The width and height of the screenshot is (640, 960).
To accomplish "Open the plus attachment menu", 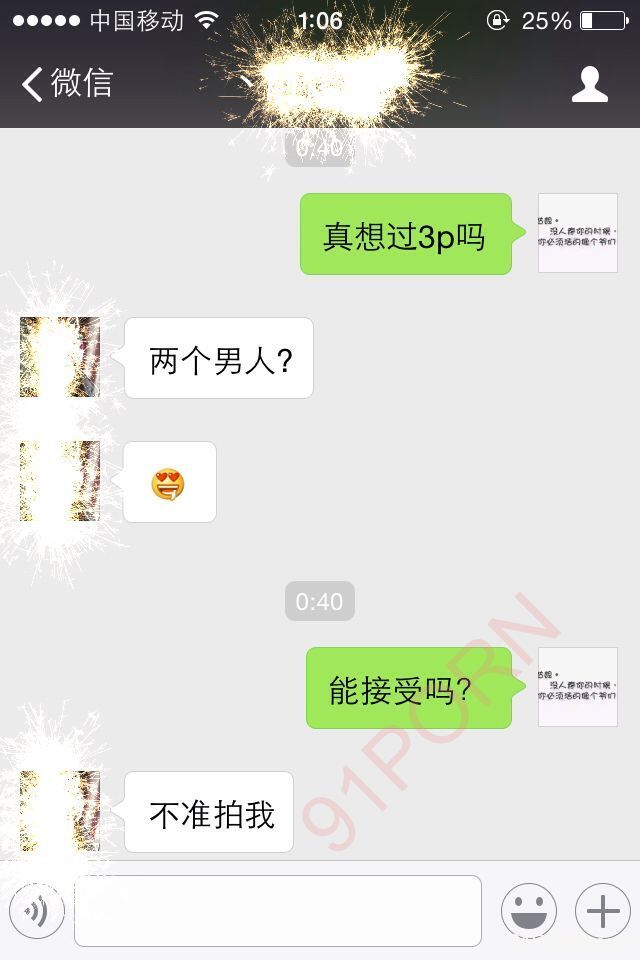I will [602, 911].
